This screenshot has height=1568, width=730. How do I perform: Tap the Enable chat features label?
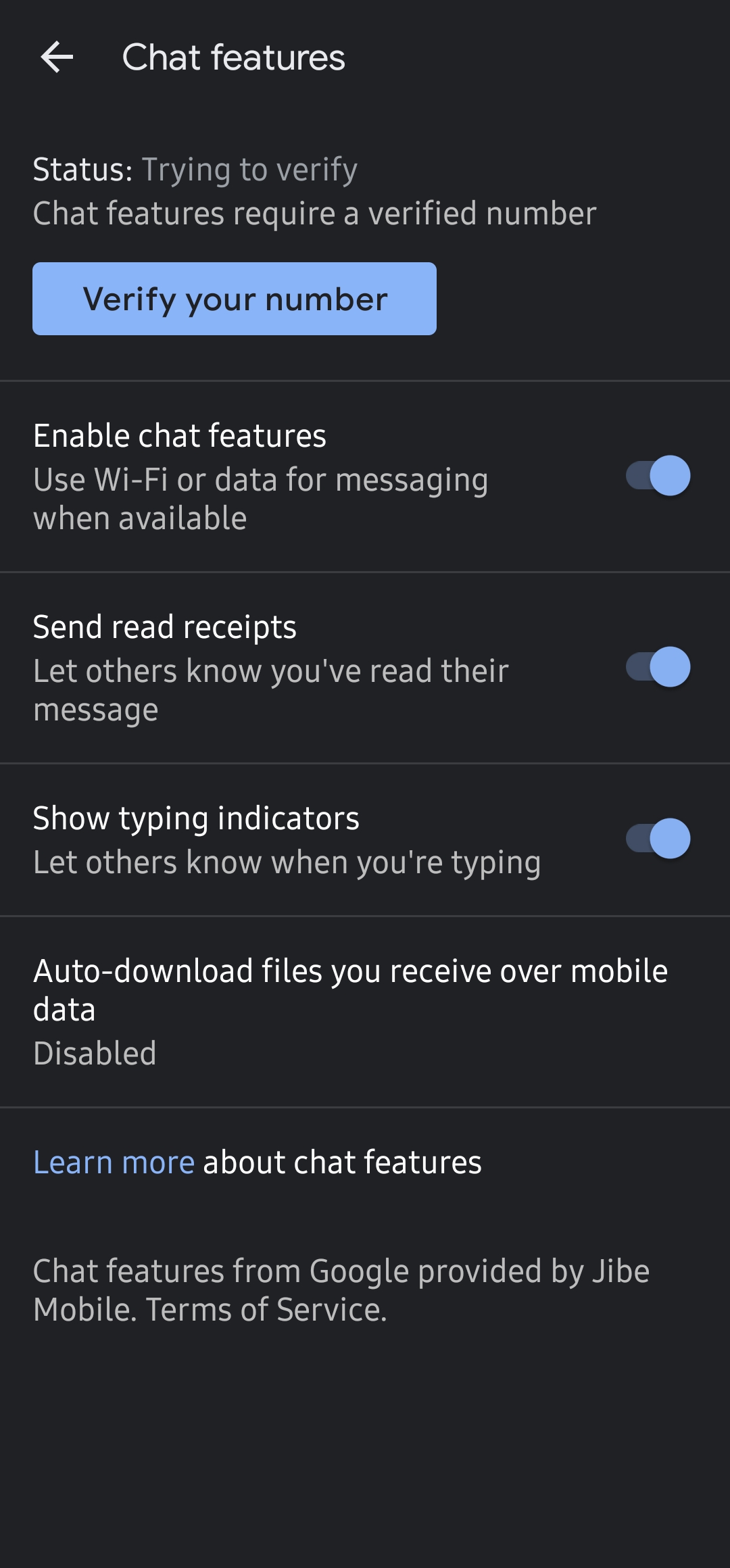point(180,436)
